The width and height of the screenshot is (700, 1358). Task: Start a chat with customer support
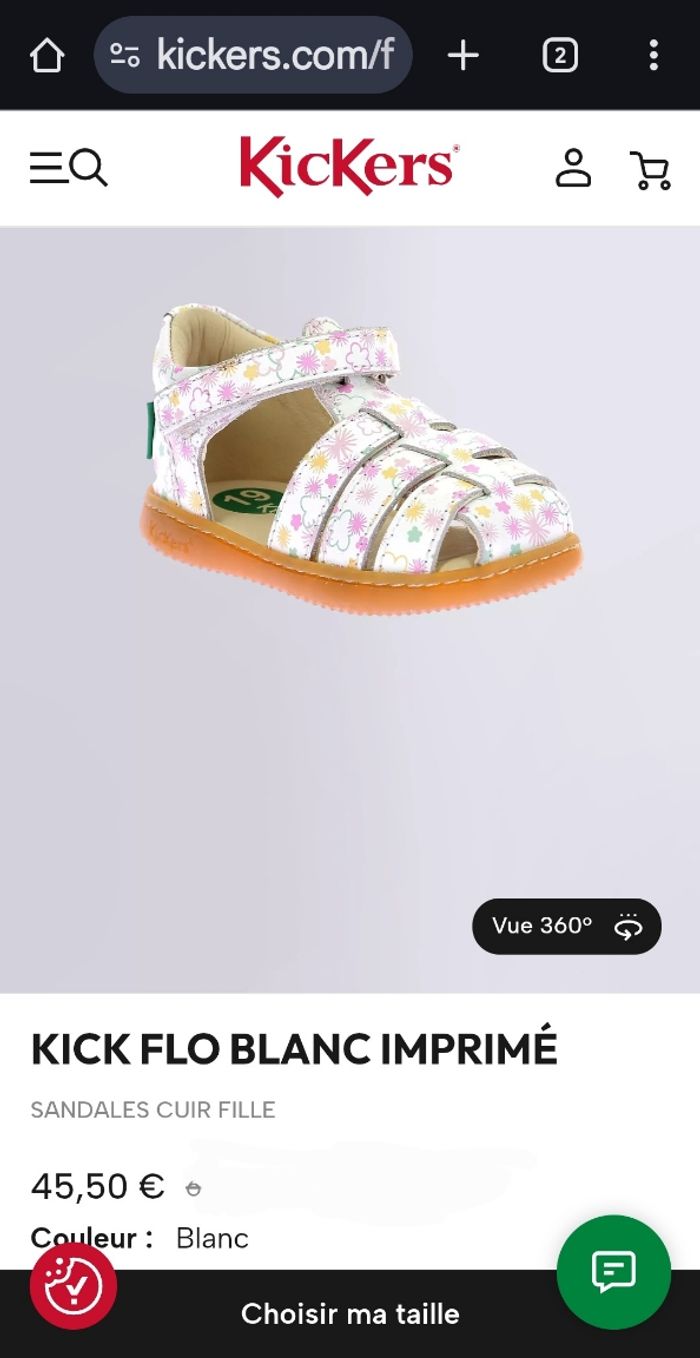(x=613, y=1271)
